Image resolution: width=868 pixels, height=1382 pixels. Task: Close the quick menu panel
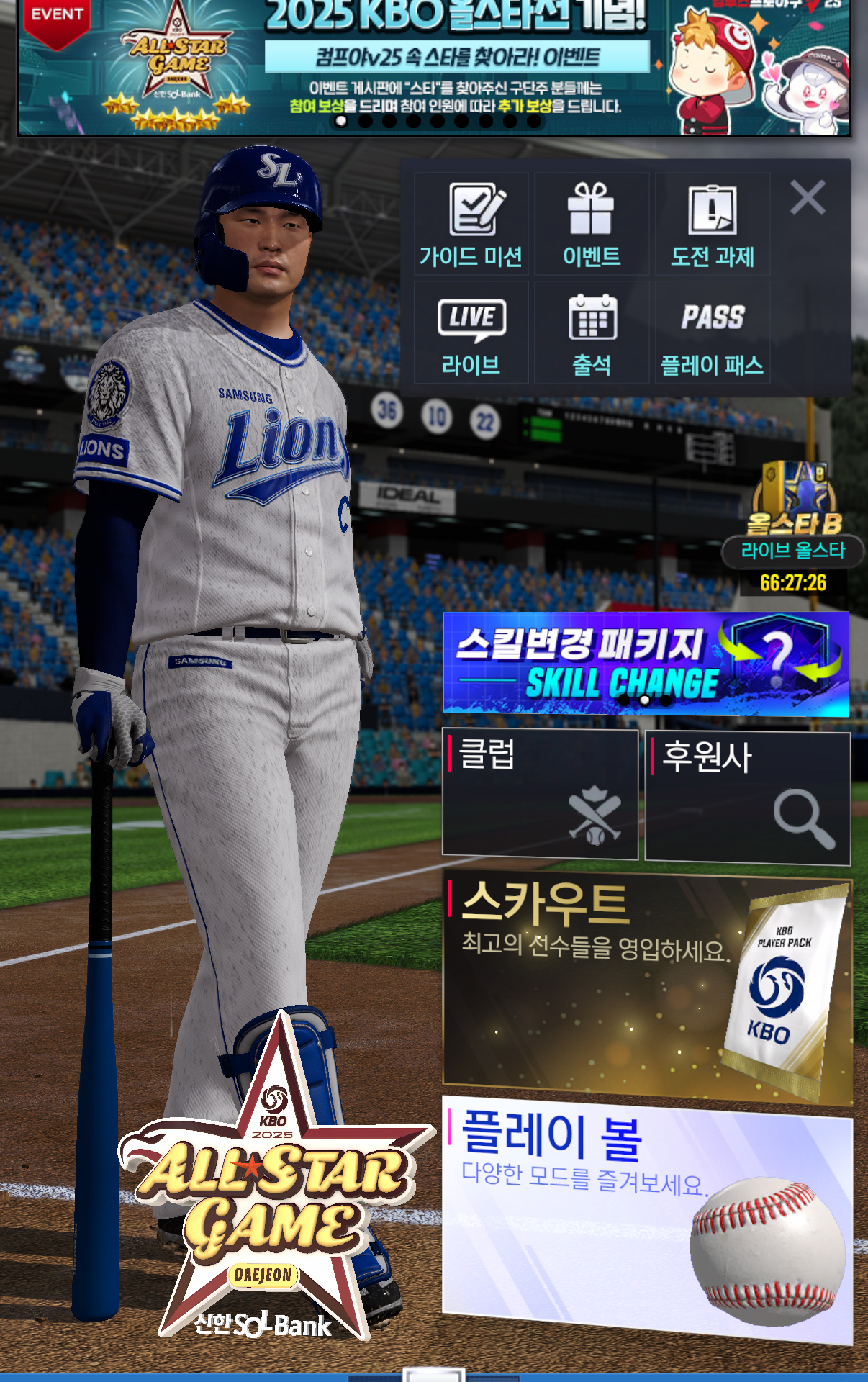point(808,197)
